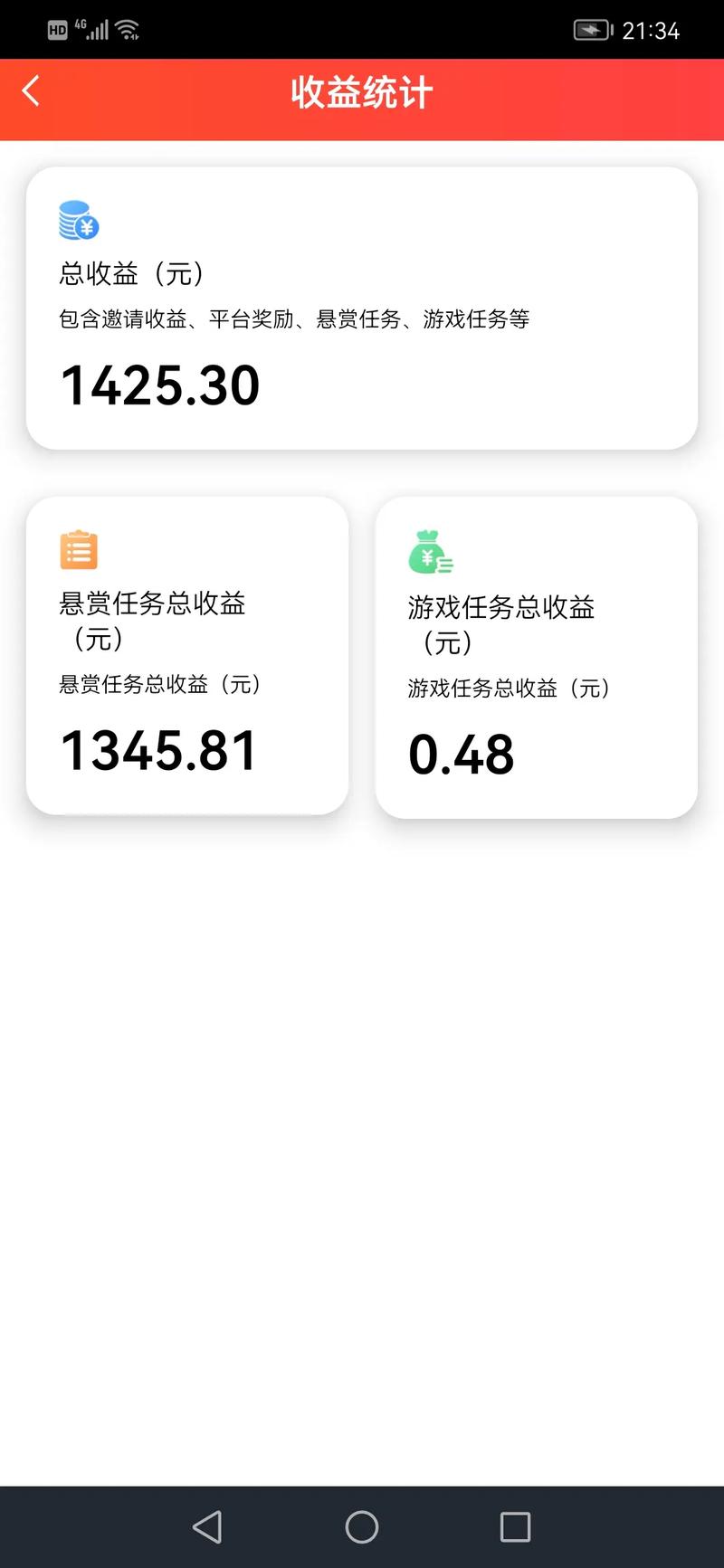
Task: Tap the orange clipboard task icon
Action: 78,548
